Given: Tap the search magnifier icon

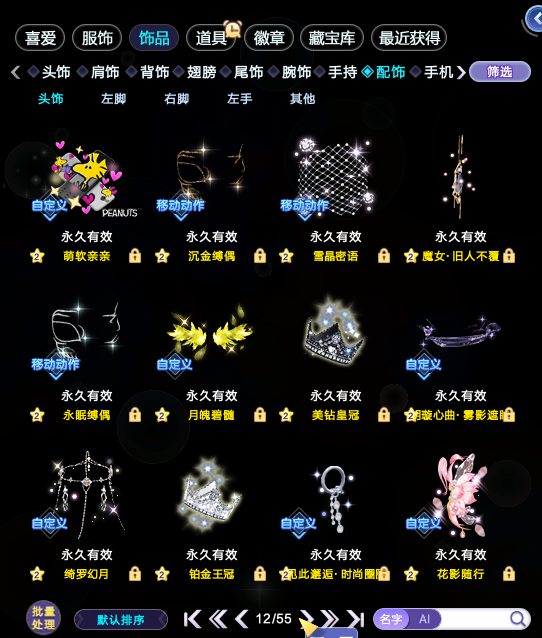Looking at the screenshot, I should point(518,619).
